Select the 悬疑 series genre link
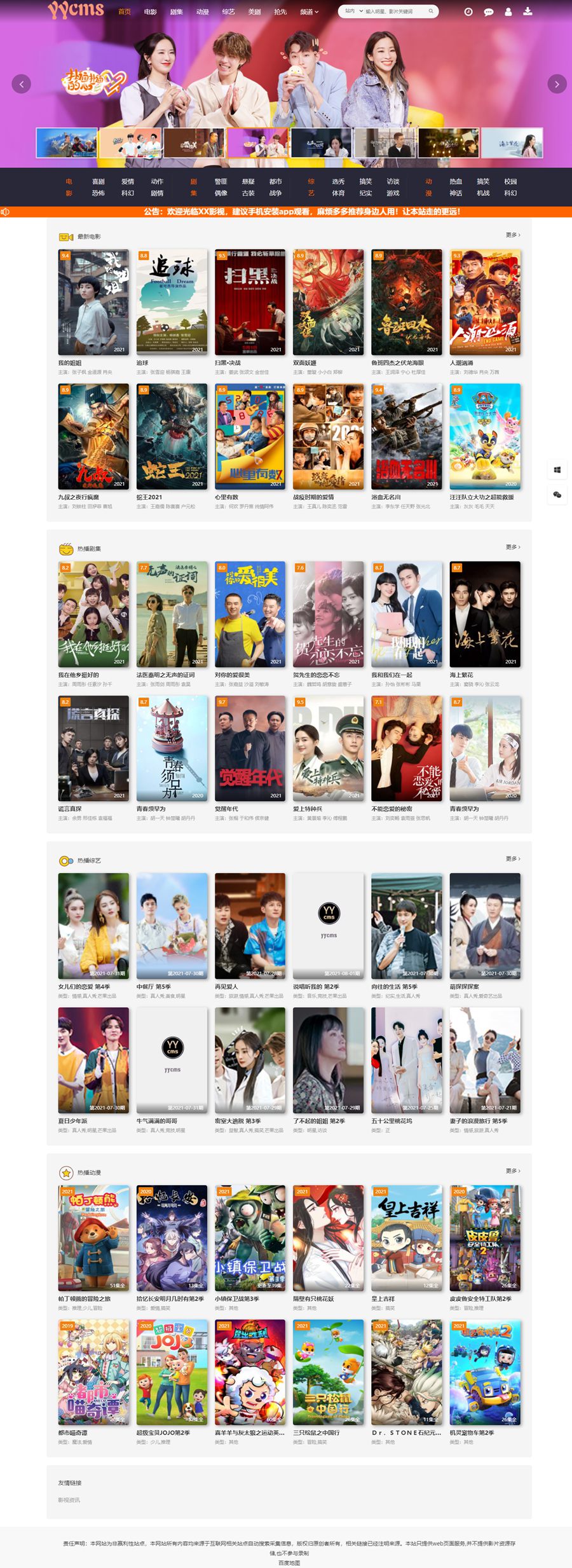The width and height of the screenshot is (572, 1568). click(x=248, y=181)
